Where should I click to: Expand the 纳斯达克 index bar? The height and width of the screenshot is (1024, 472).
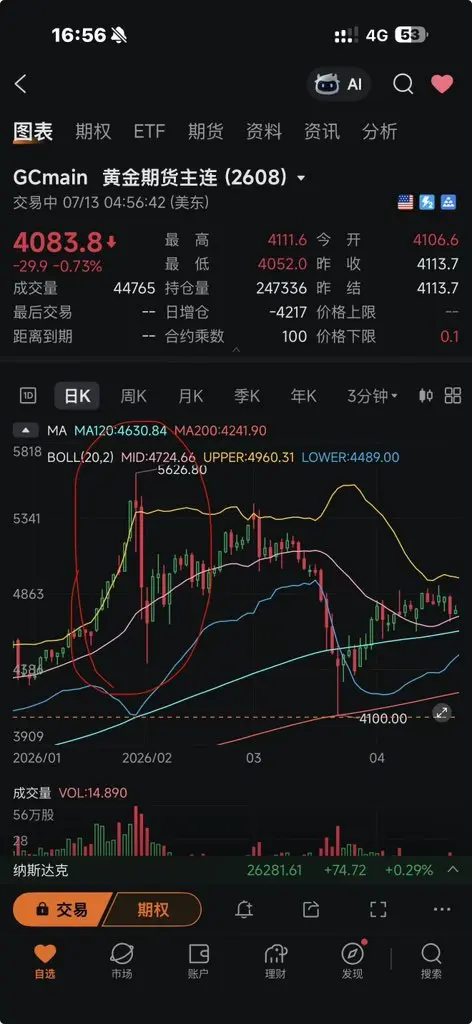pyautogui.click(x=453, y=870)
